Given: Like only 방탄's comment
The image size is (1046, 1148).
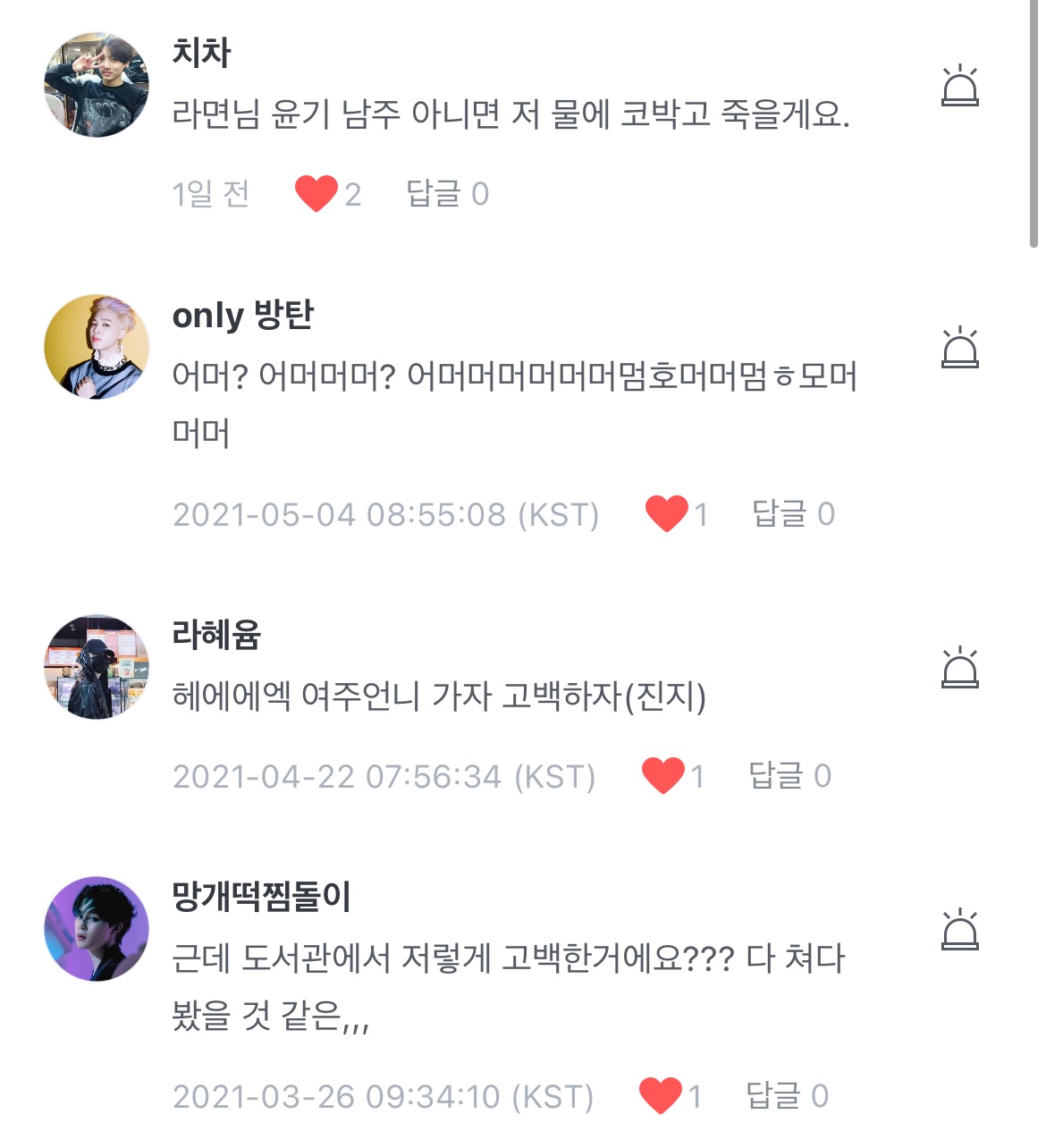Looking at the screenshot, I should pos(666,514).
